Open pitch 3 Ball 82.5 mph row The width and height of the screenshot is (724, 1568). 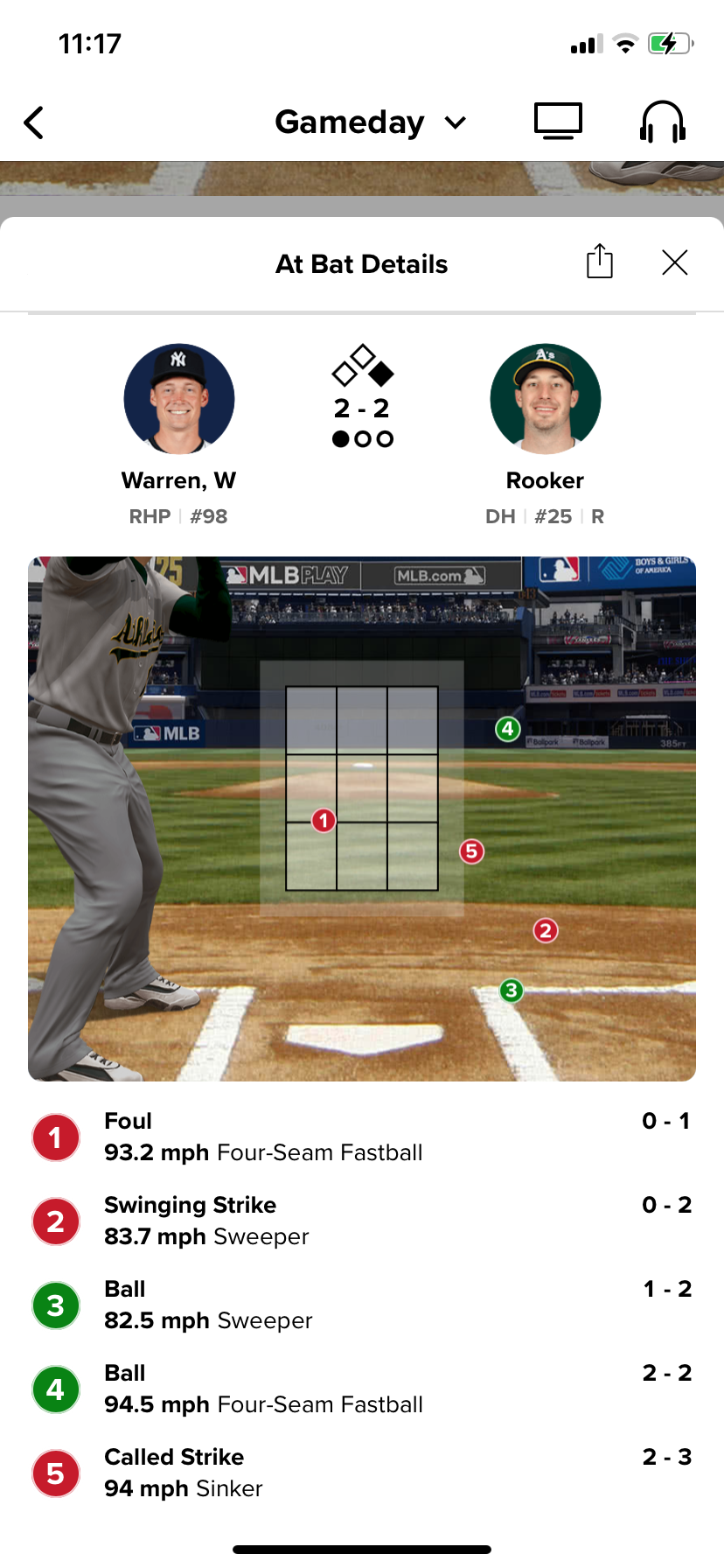pos(362,1305)
